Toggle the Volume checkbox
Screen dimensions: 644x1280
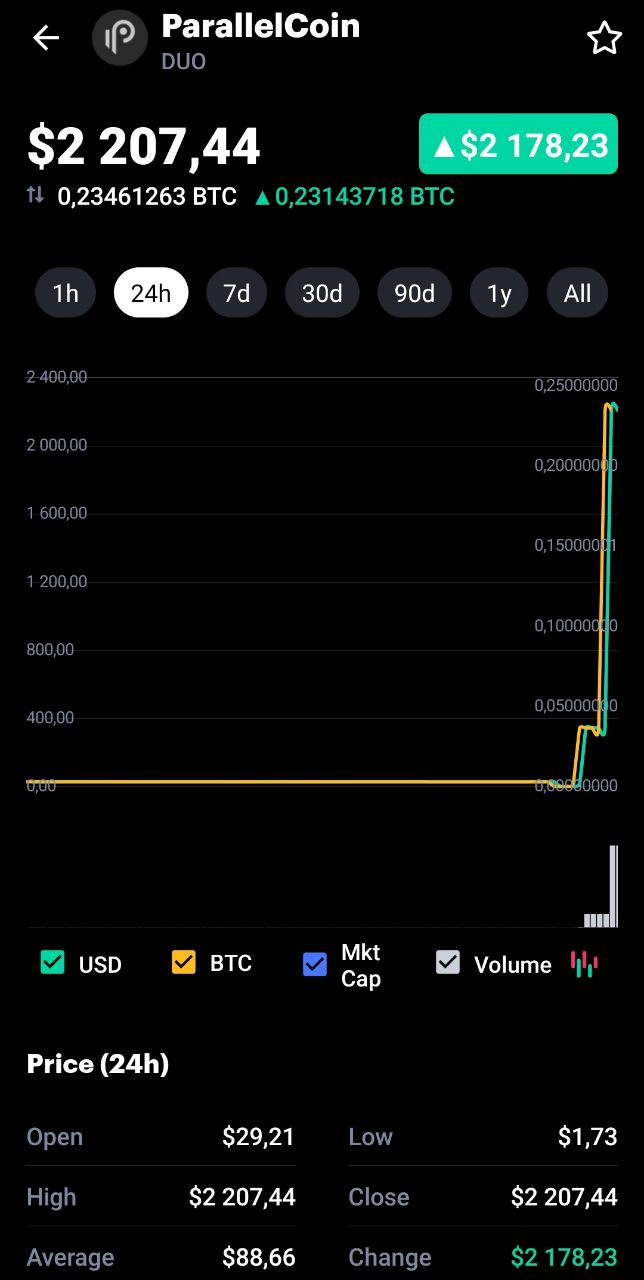tap(448, 963)
